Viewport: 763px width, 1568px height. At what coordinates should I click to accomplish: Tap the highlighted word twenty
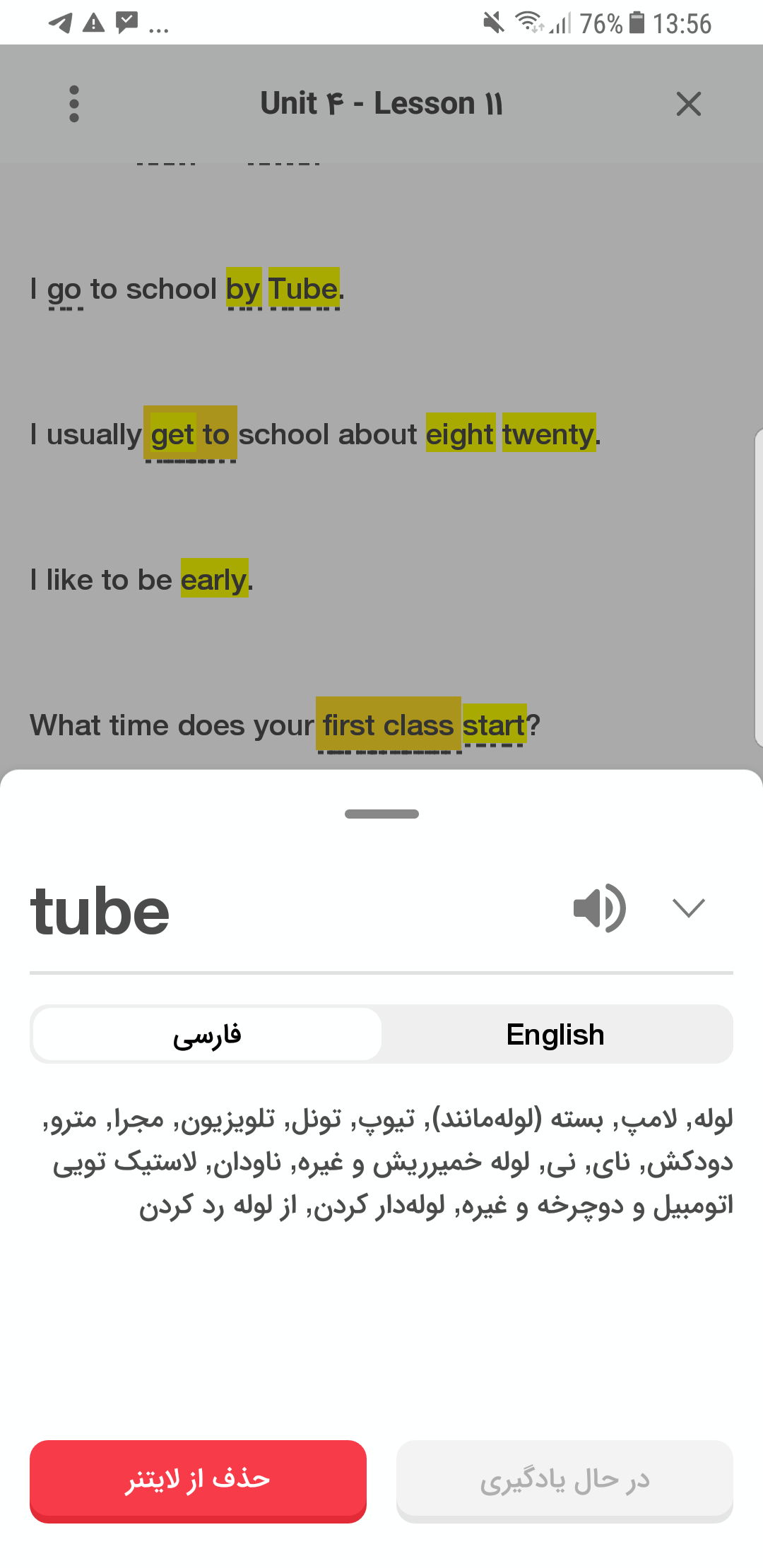[x=549, y=433]
